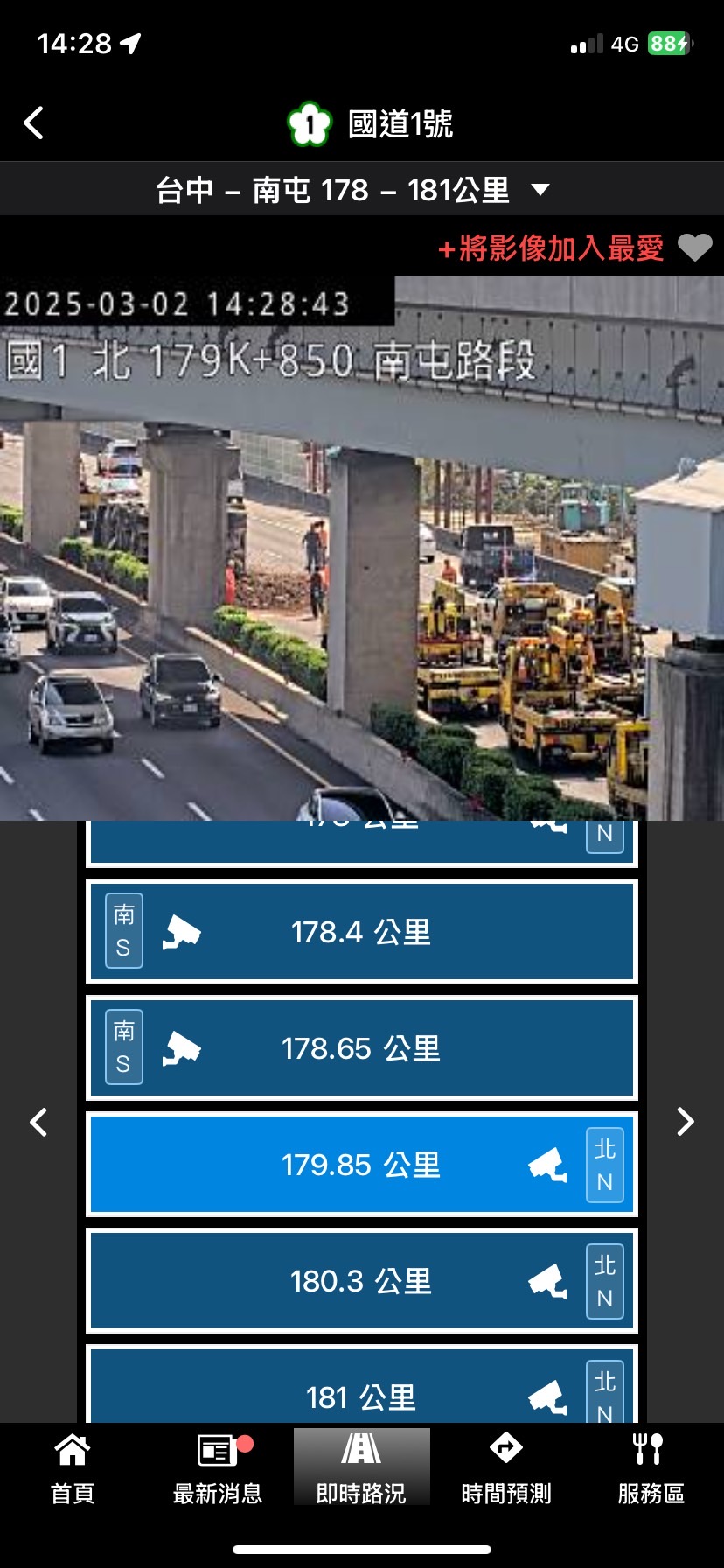Switch to the 即時路況 tab

361,1470
